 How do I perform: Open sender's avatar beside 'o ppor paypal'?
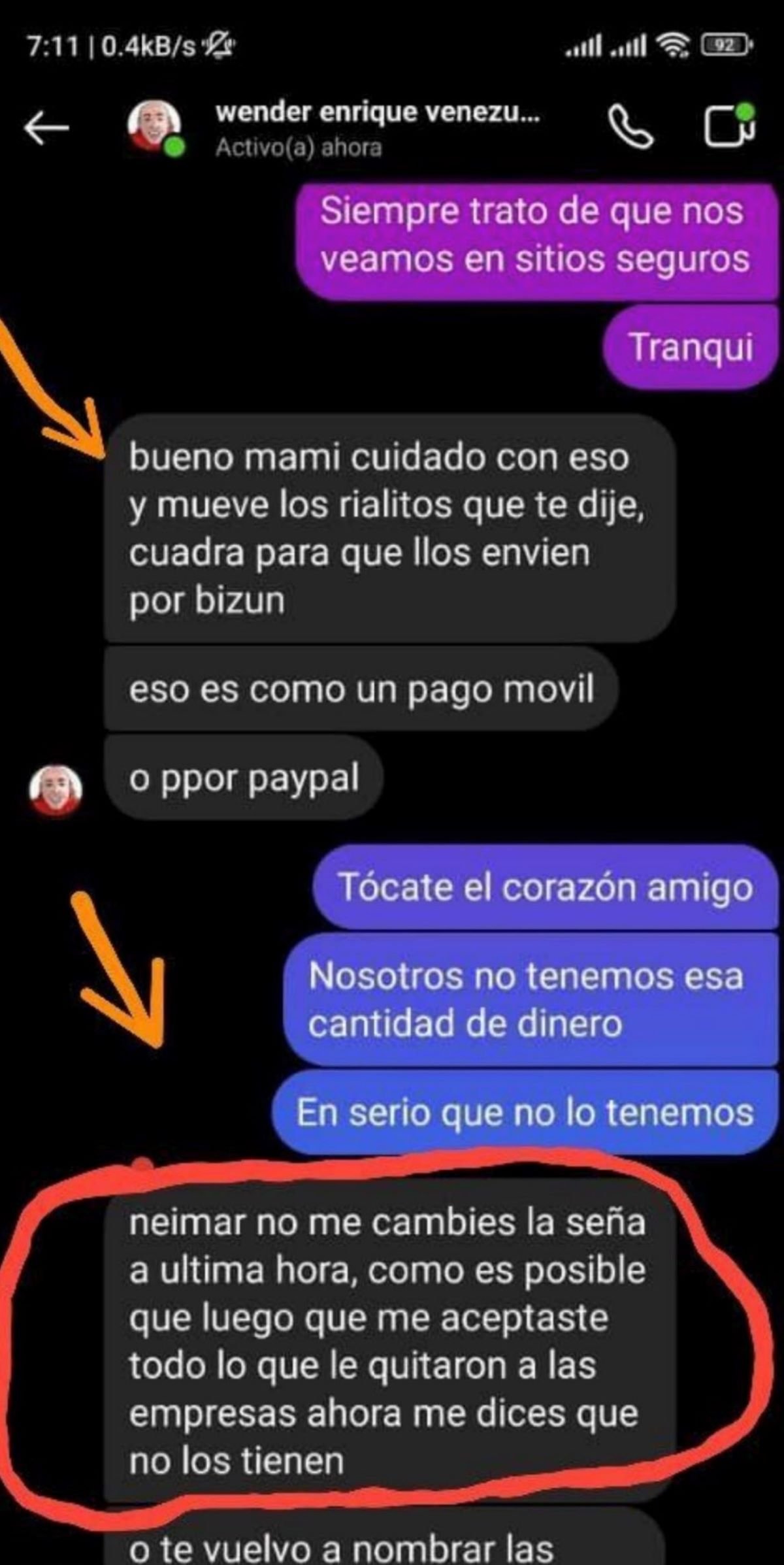point(56,790)
